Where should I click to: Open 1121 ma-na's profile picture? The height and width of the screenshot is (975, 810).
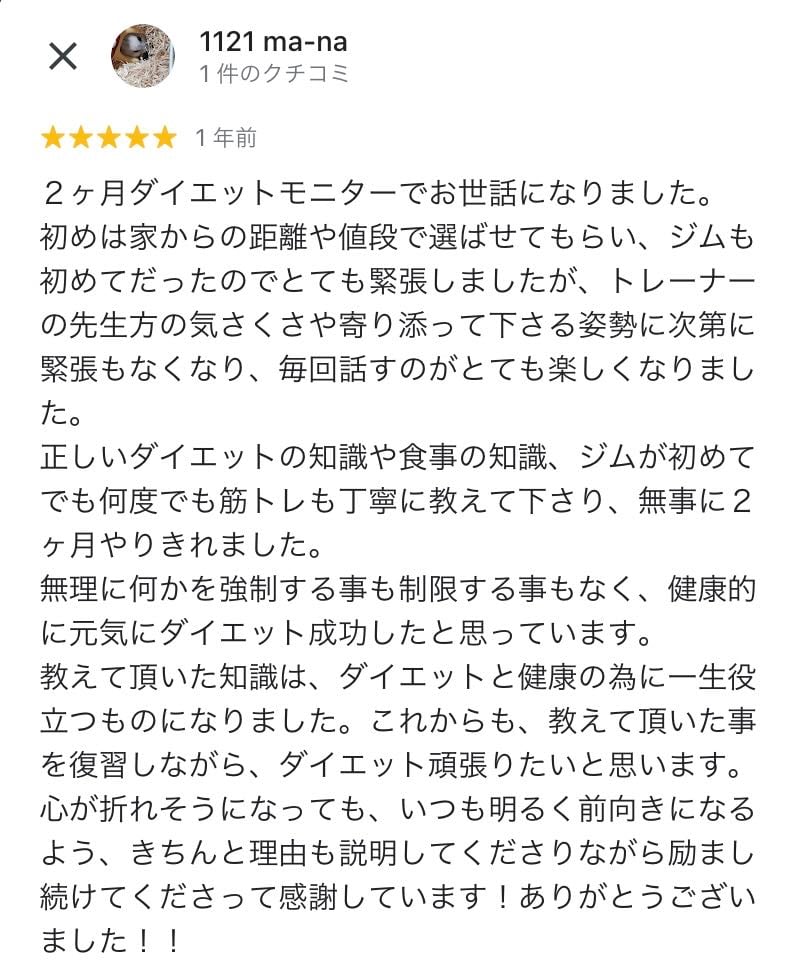(143, 56)
